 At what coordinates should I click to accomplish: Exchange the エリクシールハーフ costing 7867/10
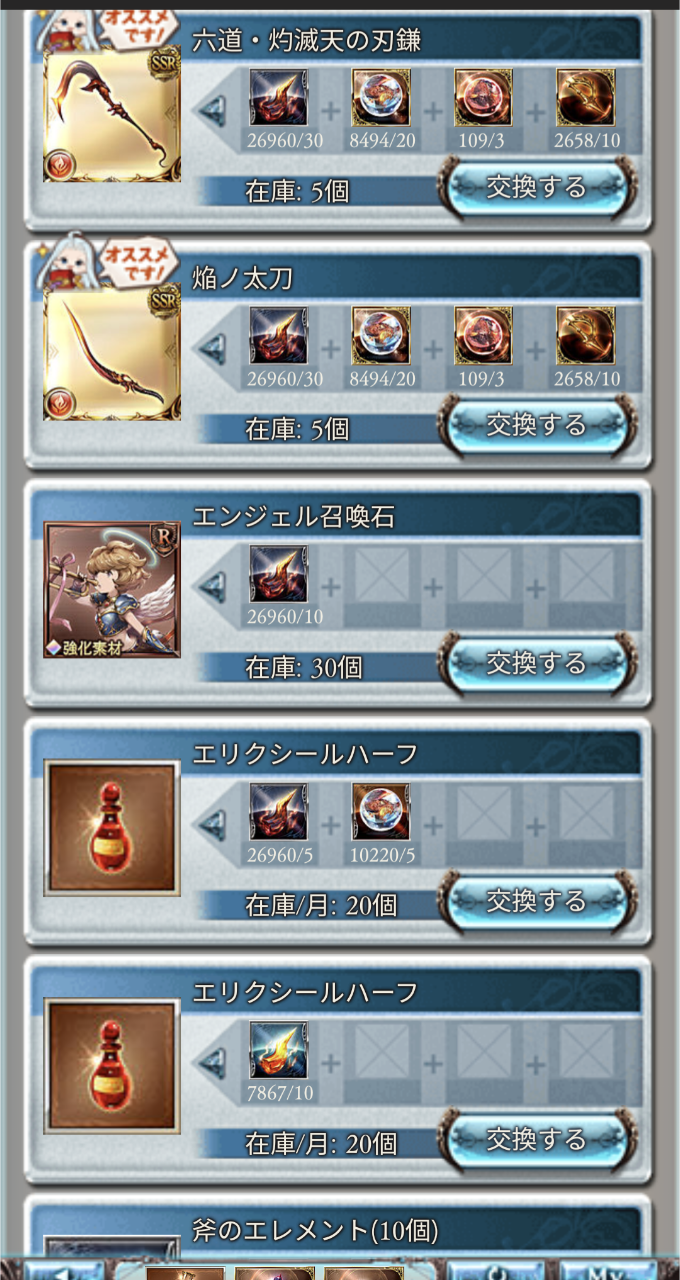tap(536, 1140)
